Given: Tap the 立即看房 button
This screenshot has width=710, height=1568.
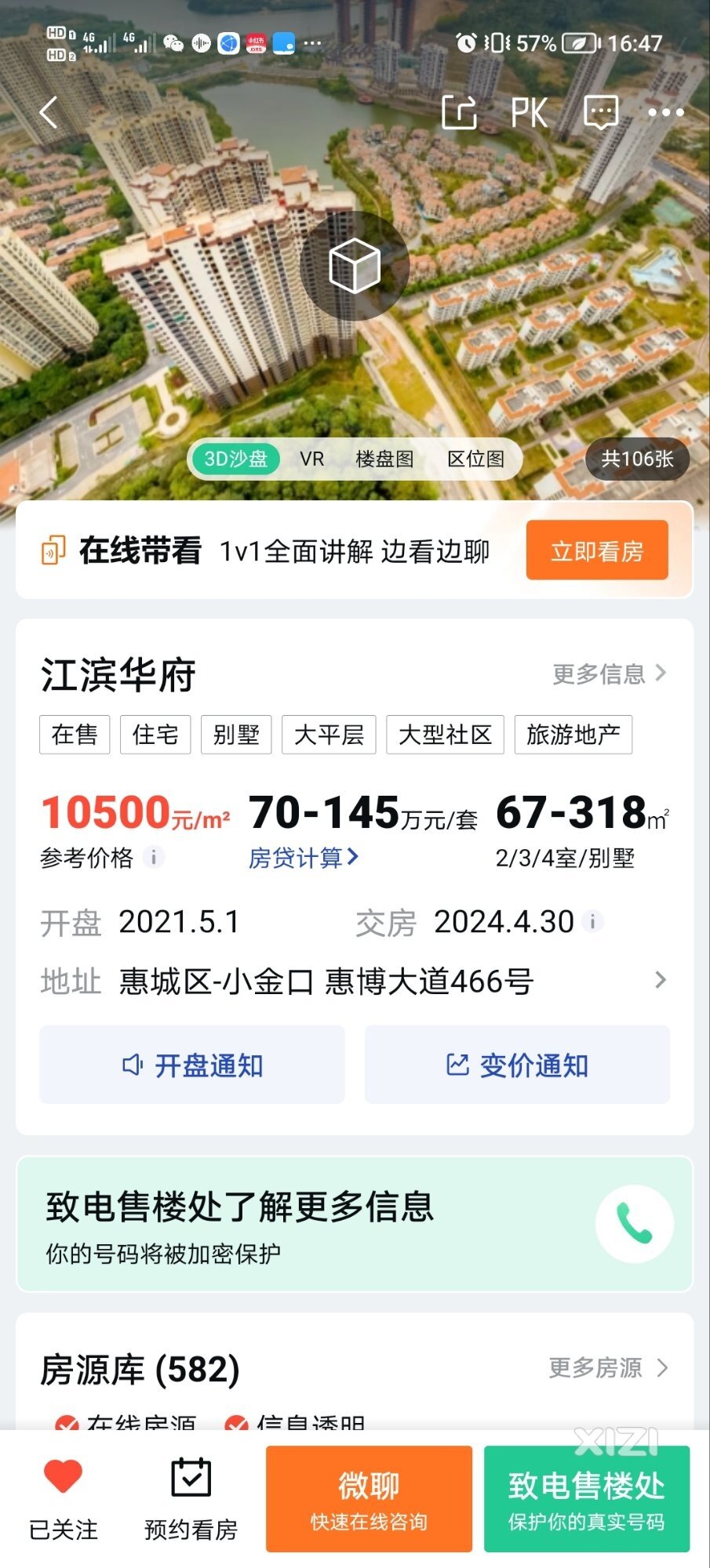Looking at the screenshot, I should 597,551.
